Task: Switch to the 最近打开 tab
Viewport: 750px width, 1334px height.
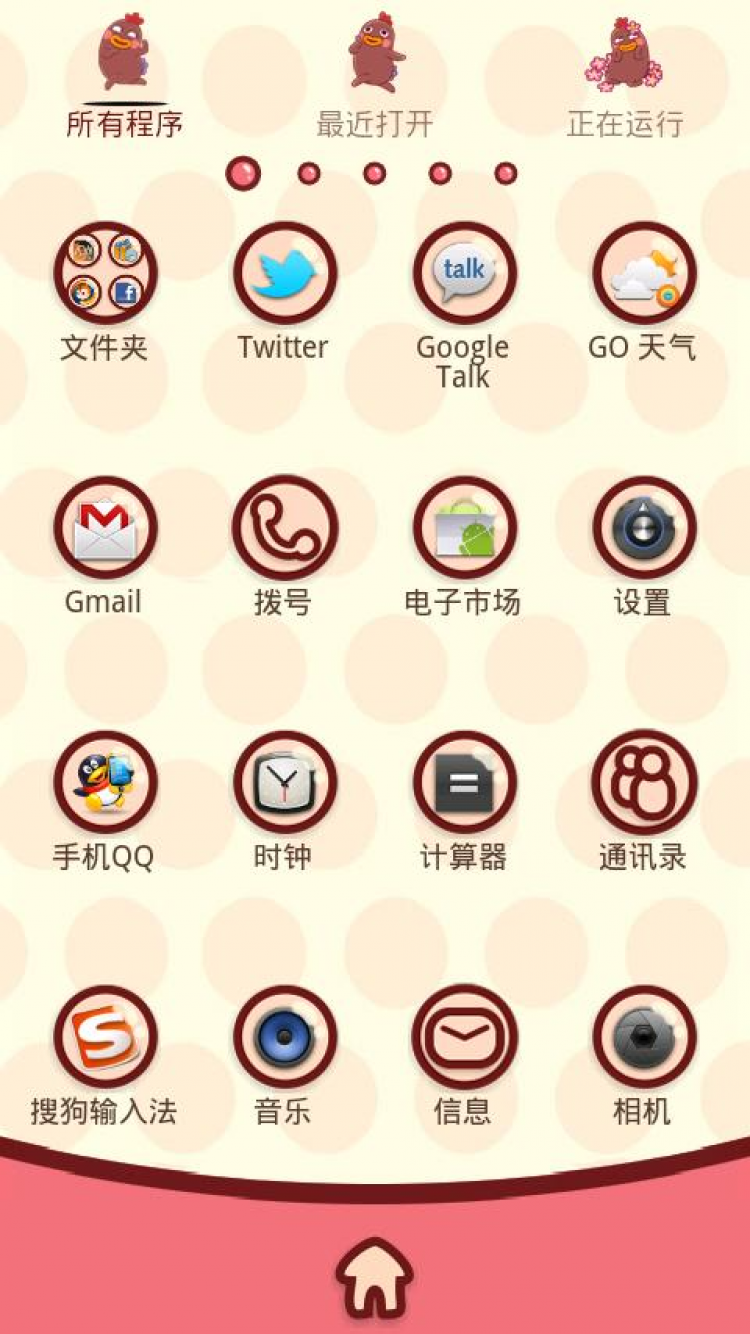Action: [375, 80]
